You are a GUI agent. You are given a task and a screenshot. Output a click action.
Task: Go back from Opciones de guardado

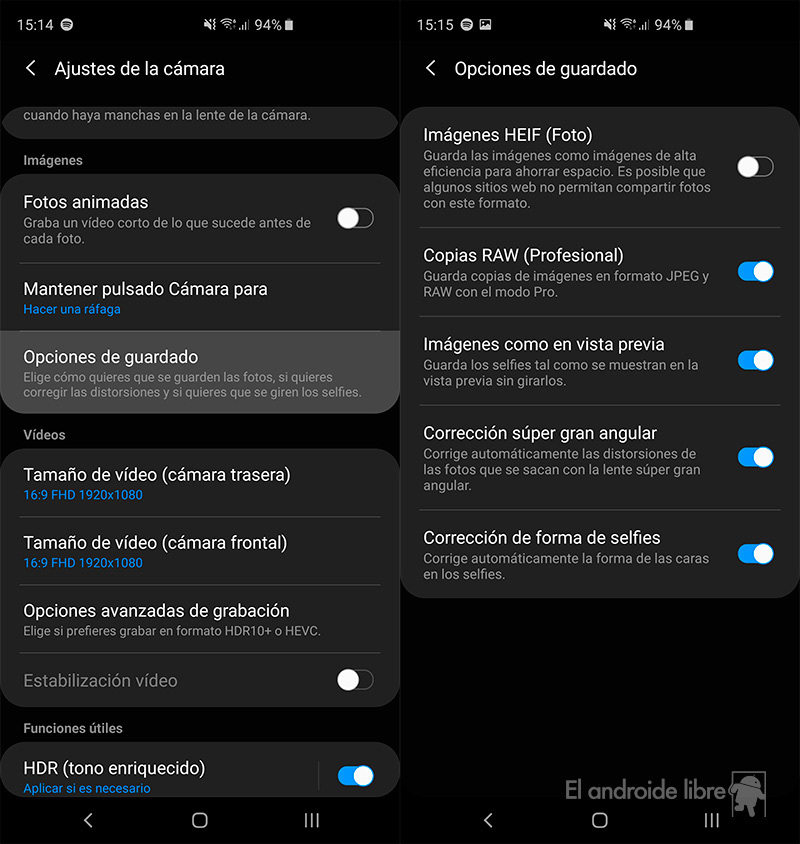[x=431, y=68]
